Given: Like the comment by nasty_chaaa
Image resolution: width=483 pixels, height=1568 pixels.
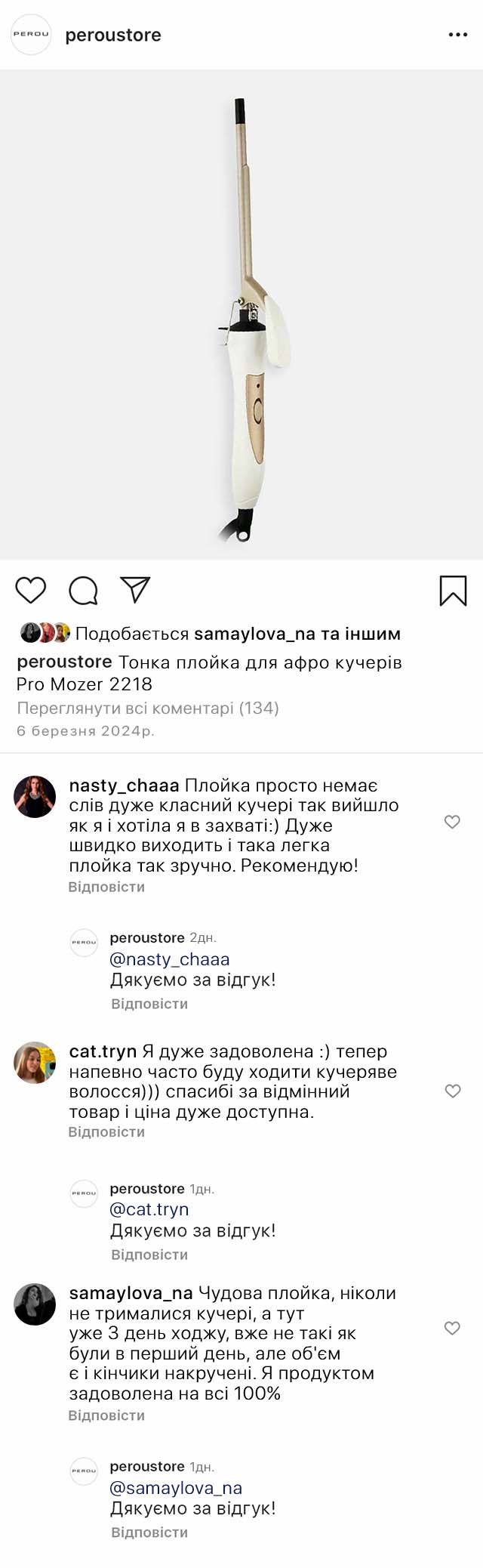Looking at the screenshot, I should (452, 822).
